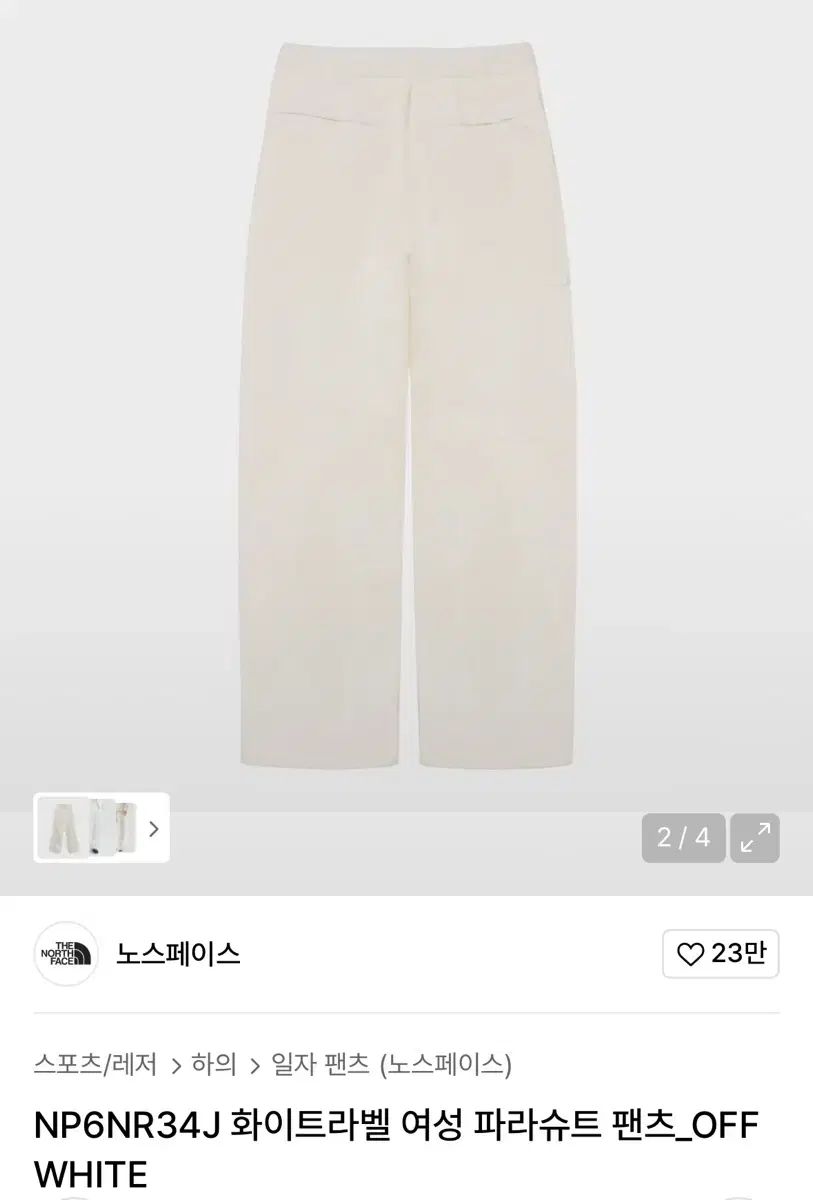Go to the 스포츠/레저 category
Screen dimensions: 813x1200
click(95, 1065)
